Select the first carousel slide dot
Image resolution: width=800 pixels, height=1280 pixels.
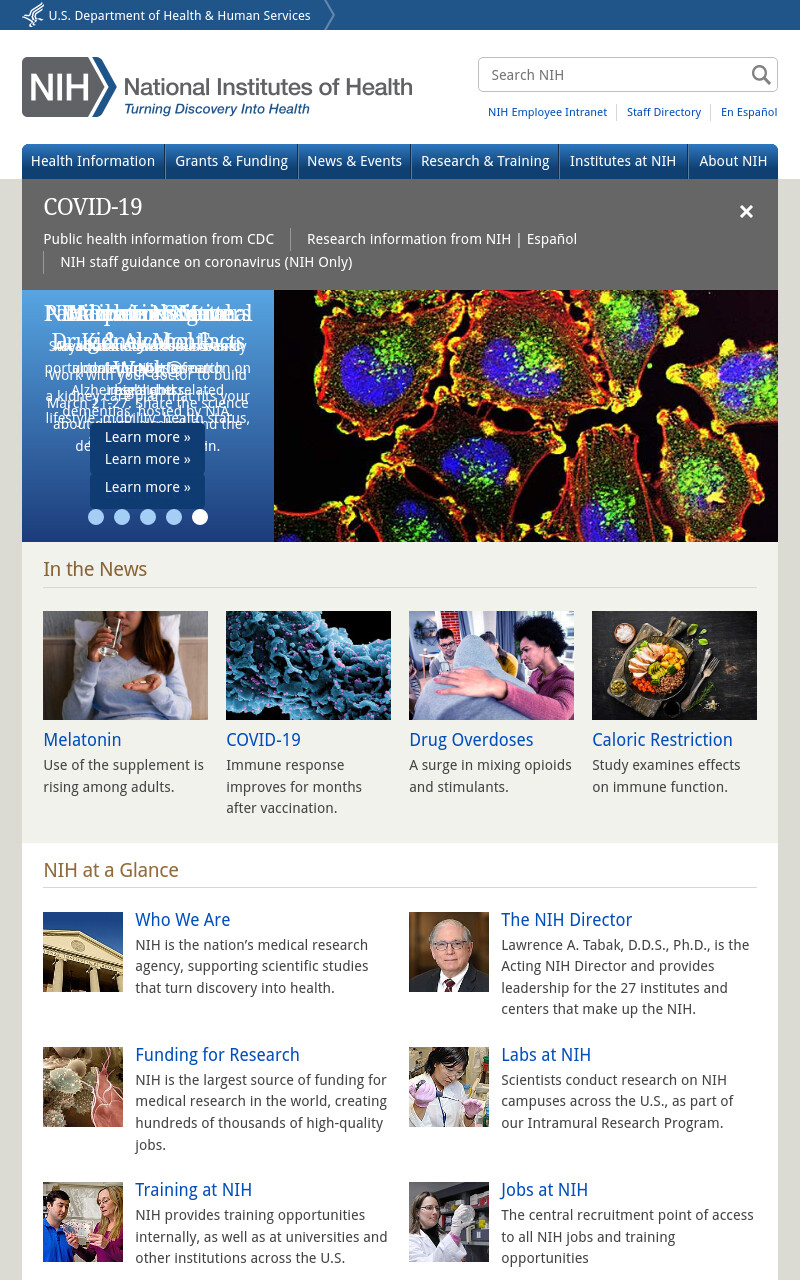[x=96, y=517]
